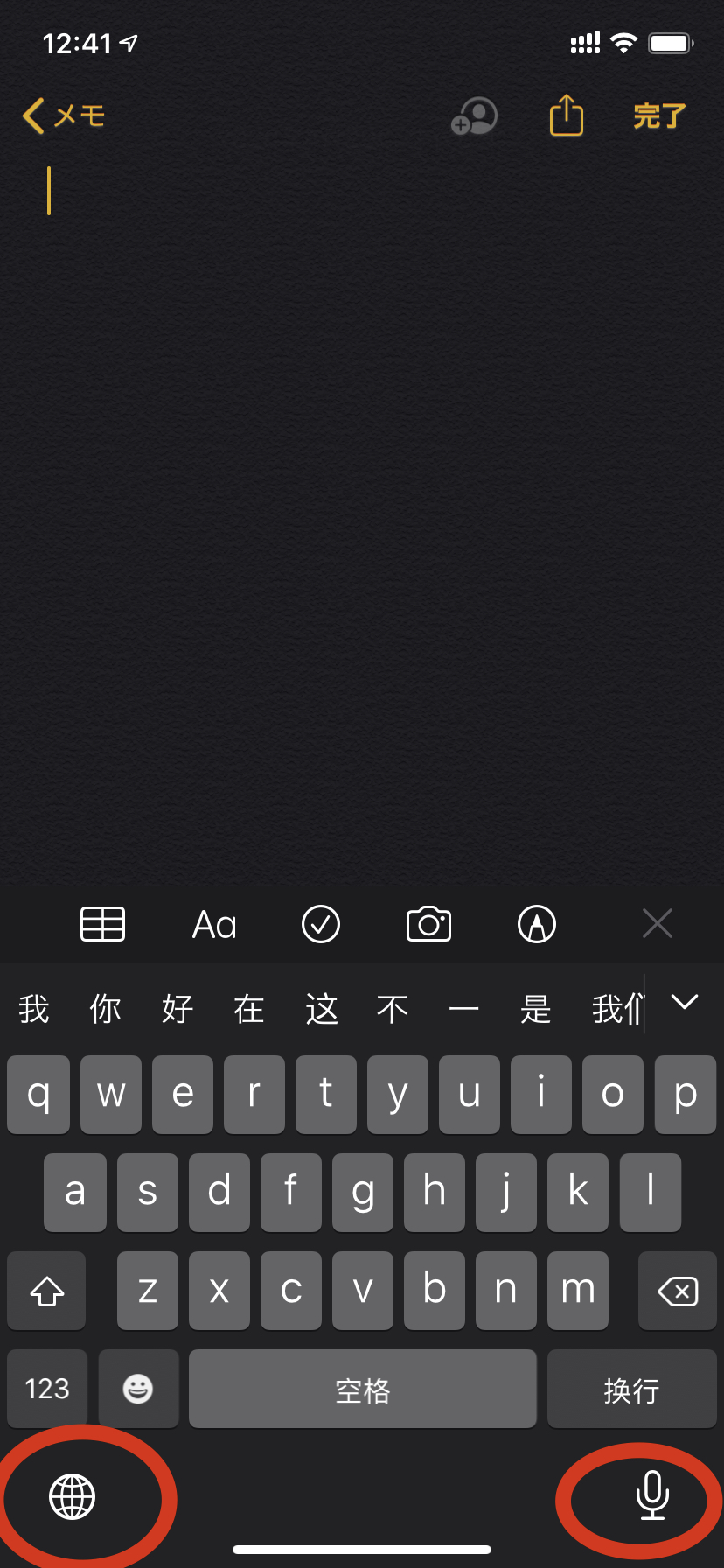Tap 完了 to finish editing

[x=659, y=115]
